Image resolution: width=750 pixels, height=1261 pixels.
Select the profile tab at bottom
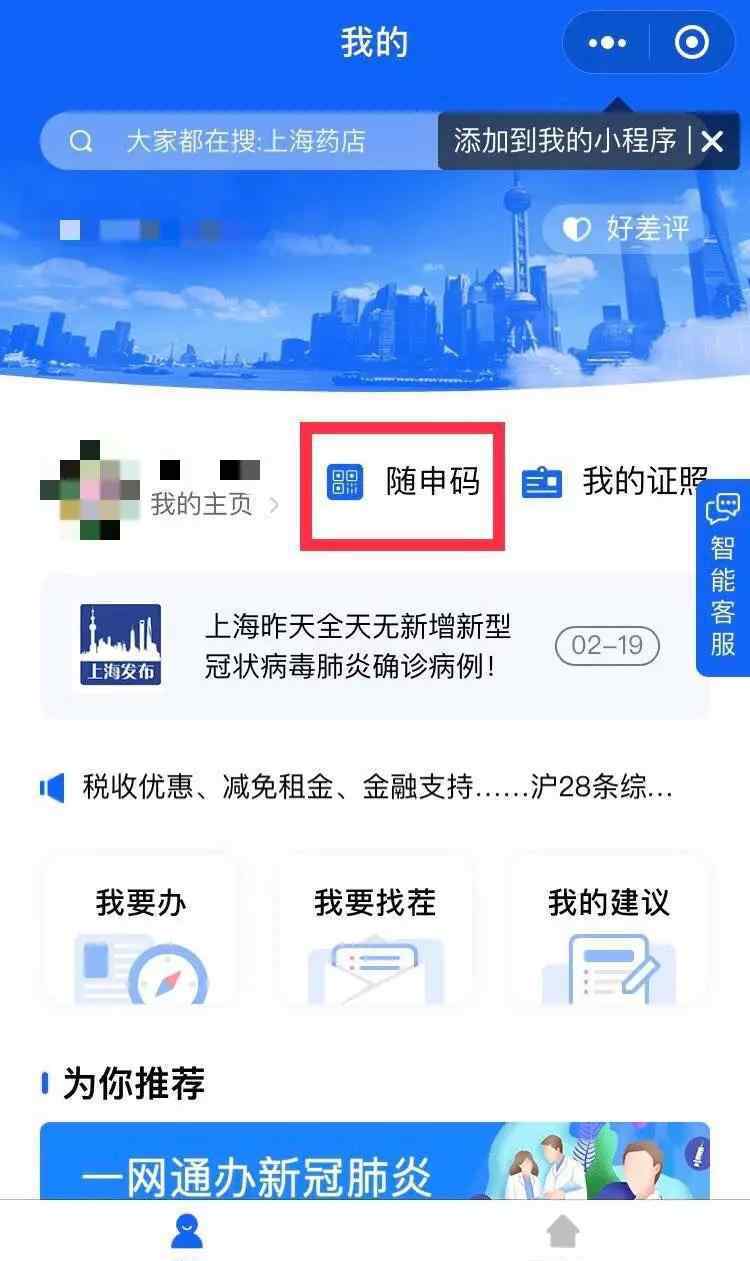pos(187,1232)
